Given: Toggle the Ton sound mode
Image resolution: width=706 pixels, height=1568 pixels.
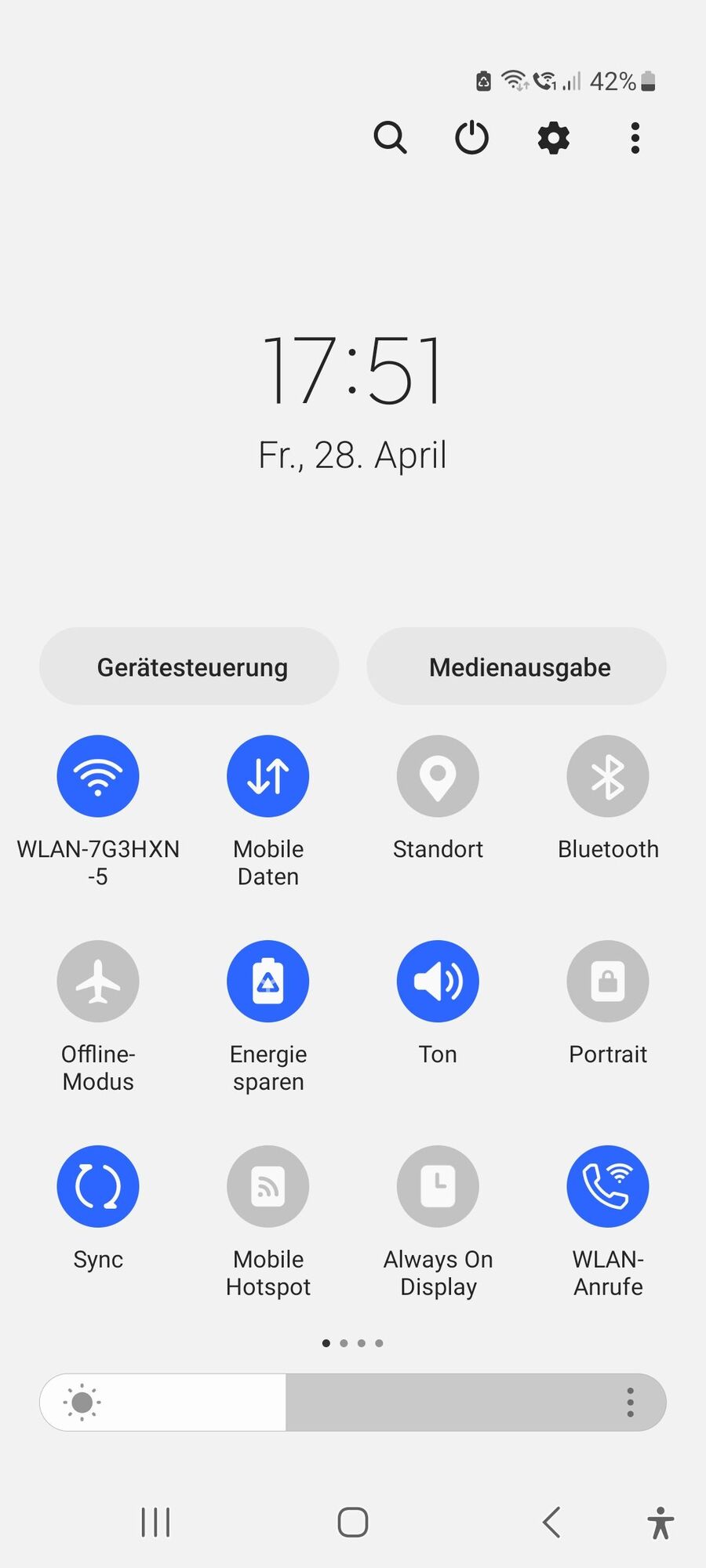Looking at the screenshot, I should pyautogui.click(x=438, y=981).
